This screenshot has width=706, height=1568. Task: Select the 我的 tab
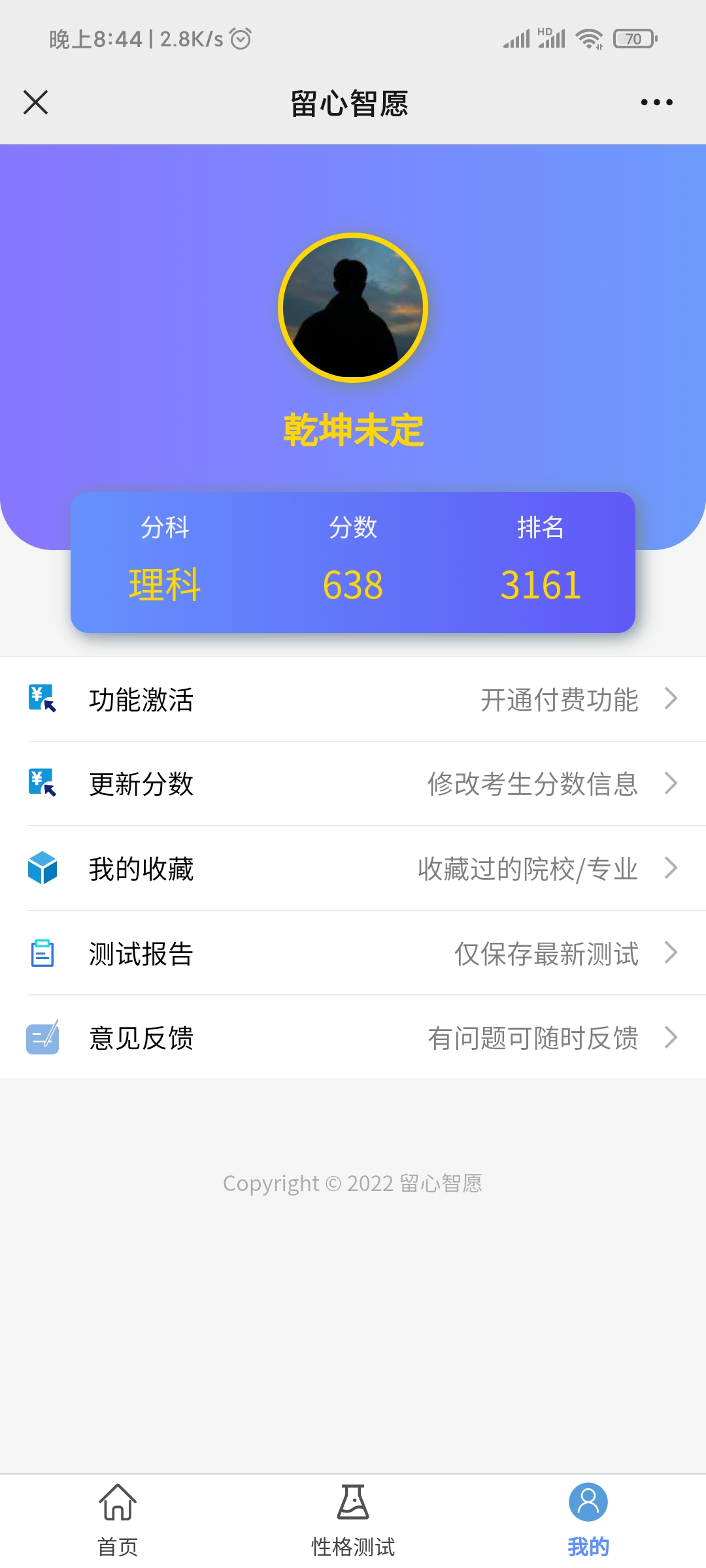(x=588, y=1520)
